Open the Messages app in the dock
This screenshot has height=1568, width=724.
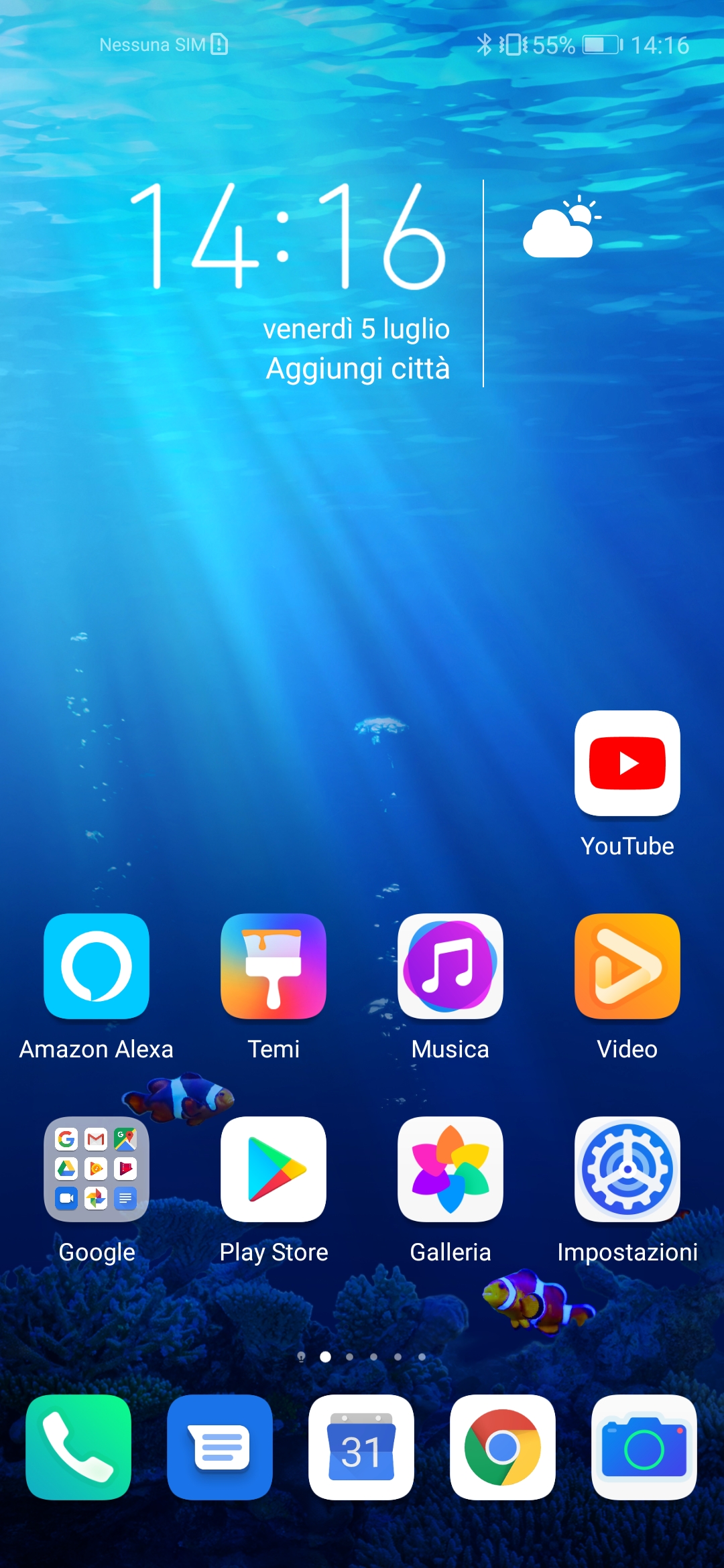pos(220,1447)
